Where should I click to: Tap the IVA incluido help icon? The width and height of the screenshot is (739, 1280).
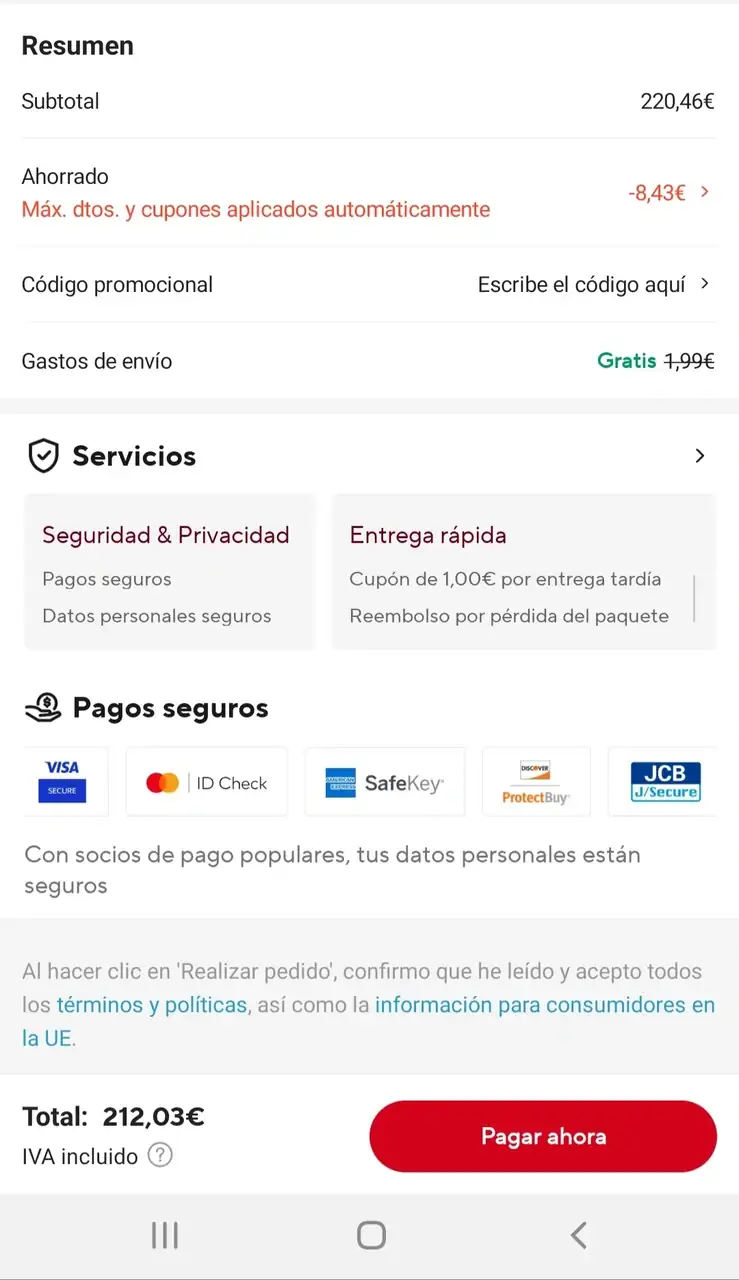click(160, 1156)
